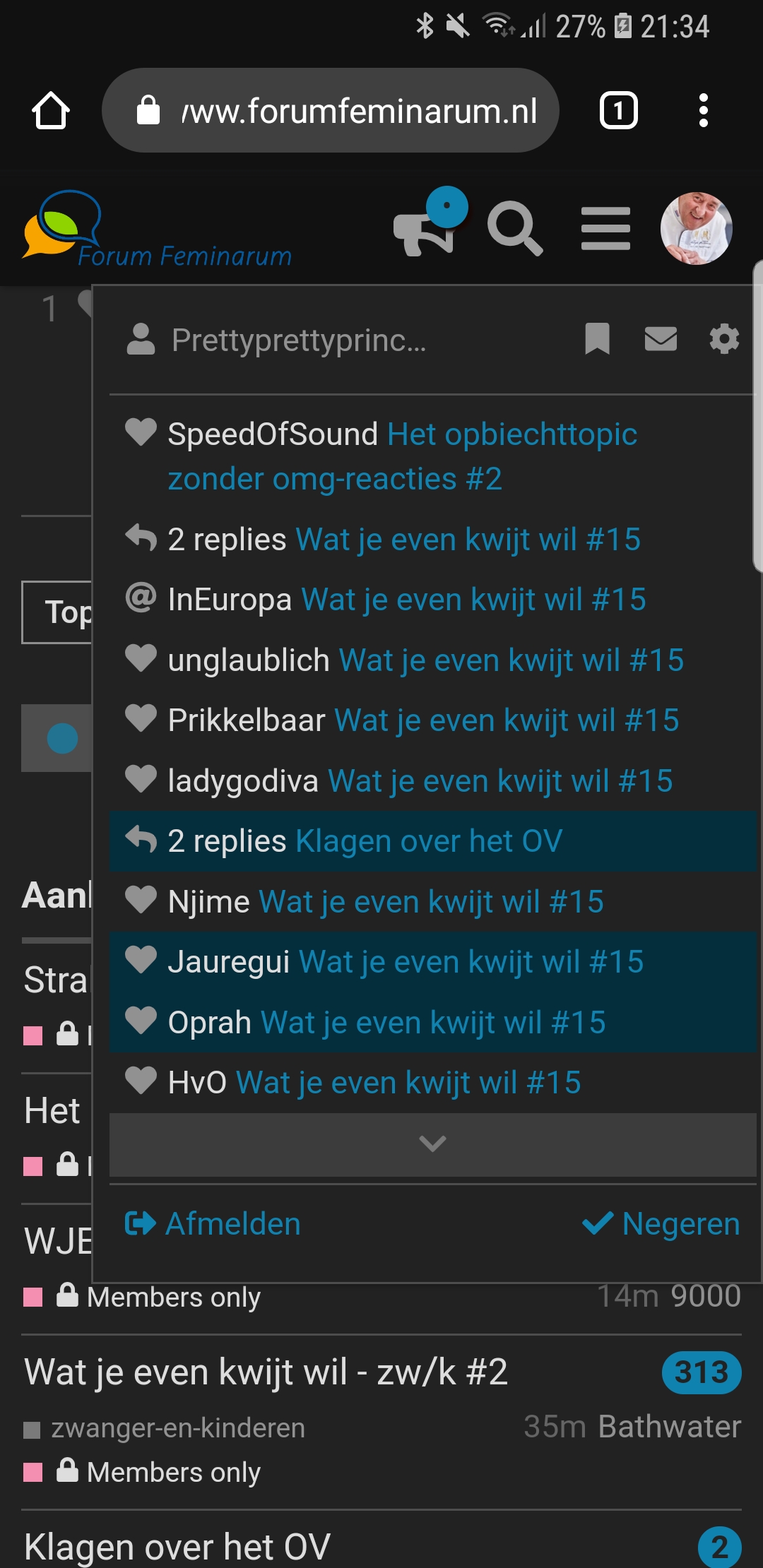Screen dimensions: 763x1568
Task: Open the messages envelope tab
Action: 661,339
